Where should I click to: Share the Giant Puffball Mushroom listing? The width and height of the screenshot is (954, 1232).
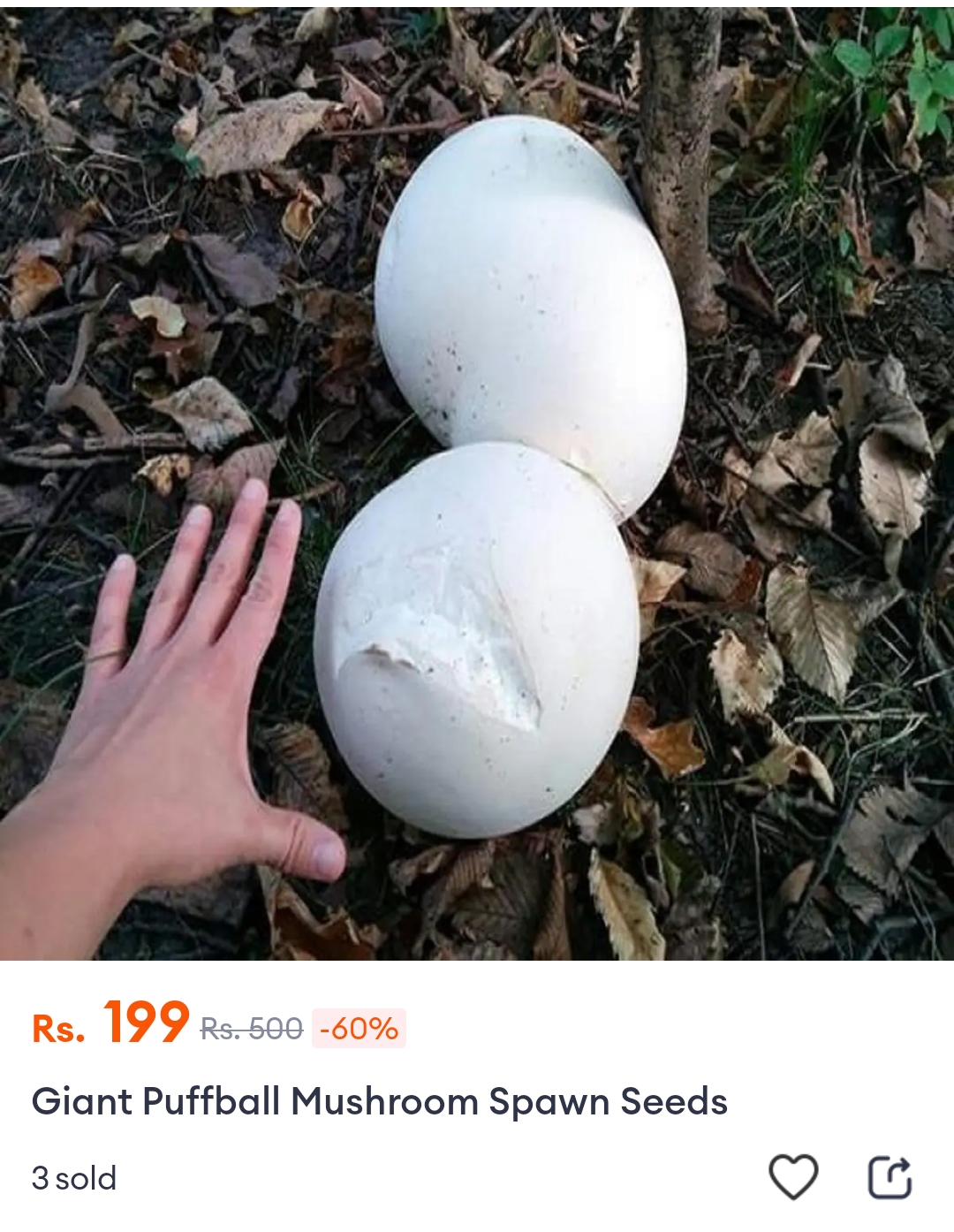click(x=890, y=1177)
